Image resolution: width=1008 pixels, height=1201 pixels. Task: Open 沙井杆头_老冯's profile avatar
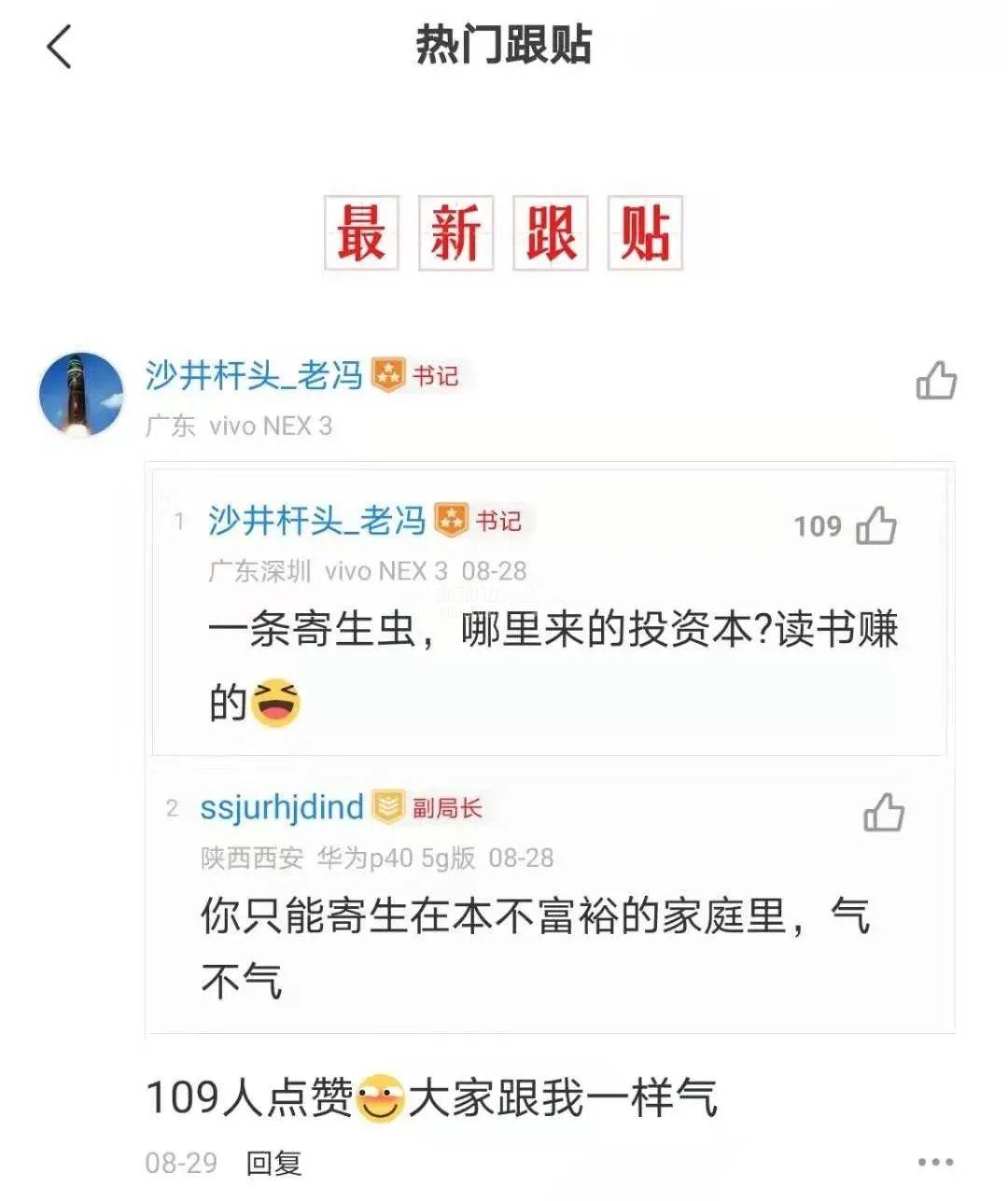tap(81, 394)
